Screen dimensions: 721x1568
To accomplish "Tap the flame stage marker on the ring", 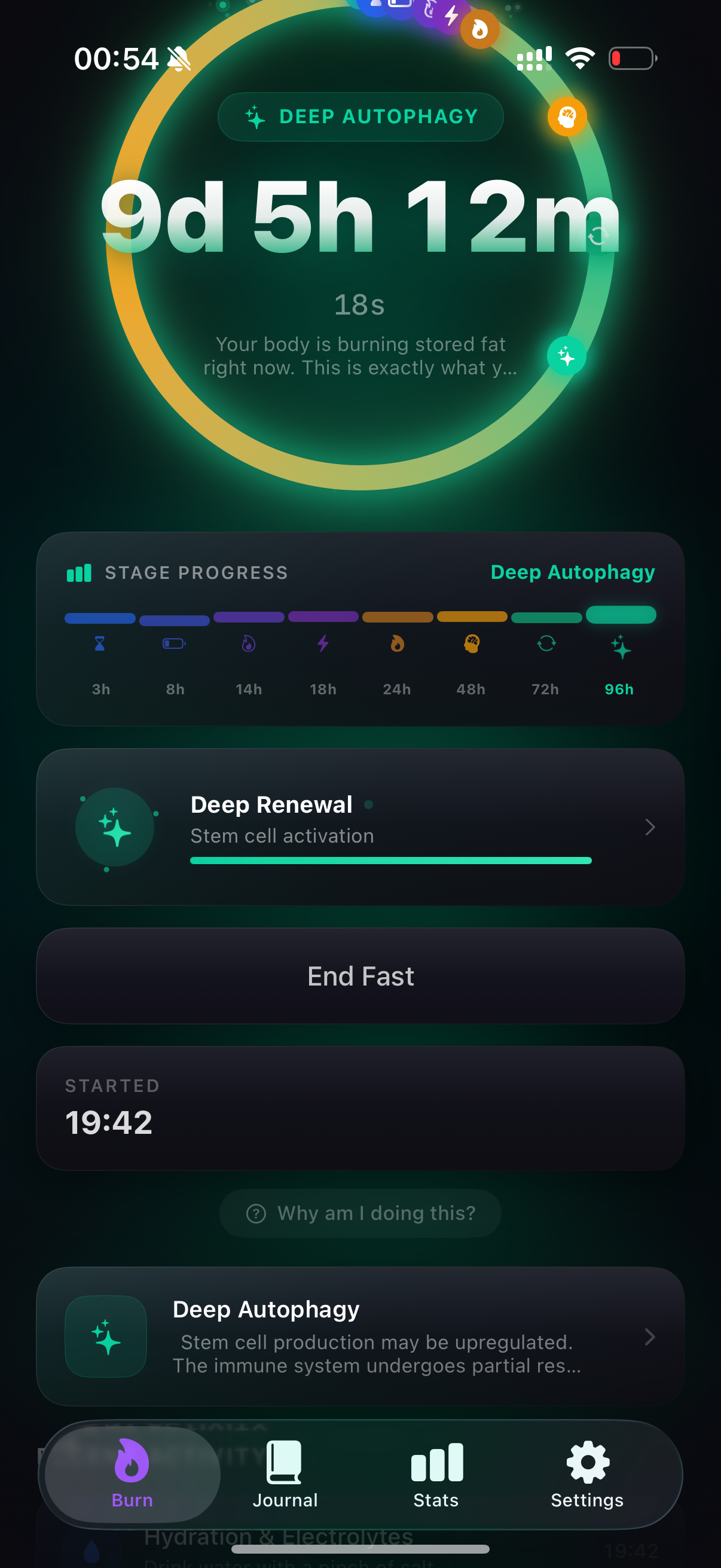I will (x=479, y=29).
